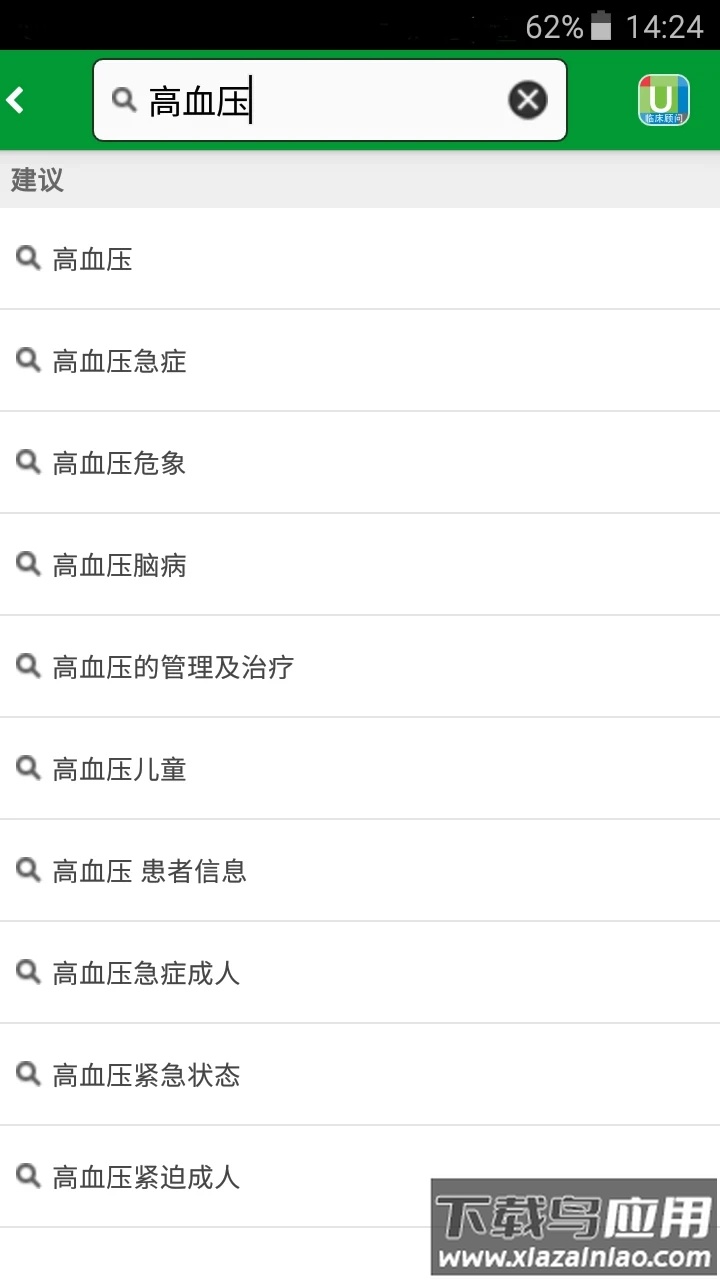Open the U 临床顾问 app icon
Viewport: 720px width, 1280px height.
point(663,99)
